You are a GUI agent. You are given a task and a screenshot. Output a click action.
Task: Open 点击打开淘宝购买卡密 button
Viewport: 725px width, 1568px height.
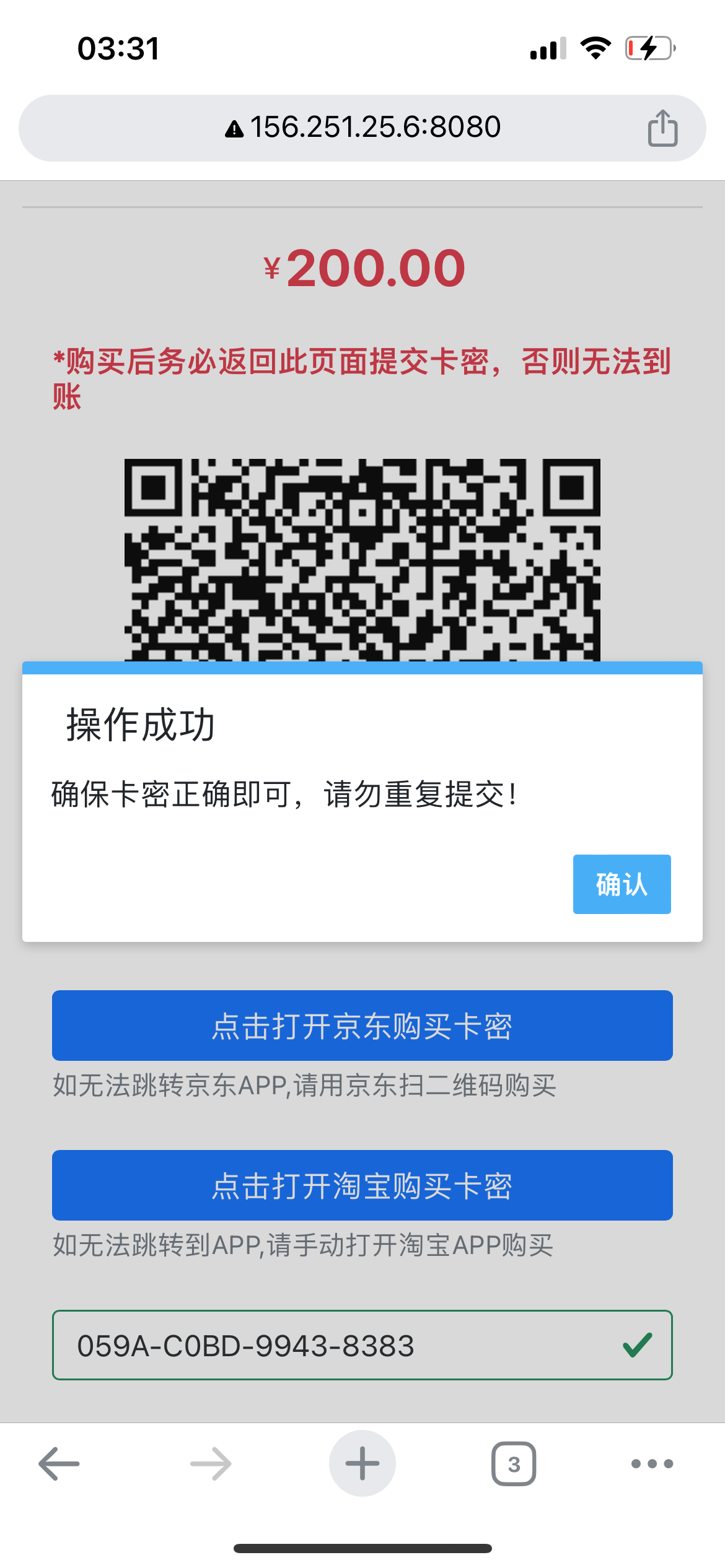[362, 1185]
